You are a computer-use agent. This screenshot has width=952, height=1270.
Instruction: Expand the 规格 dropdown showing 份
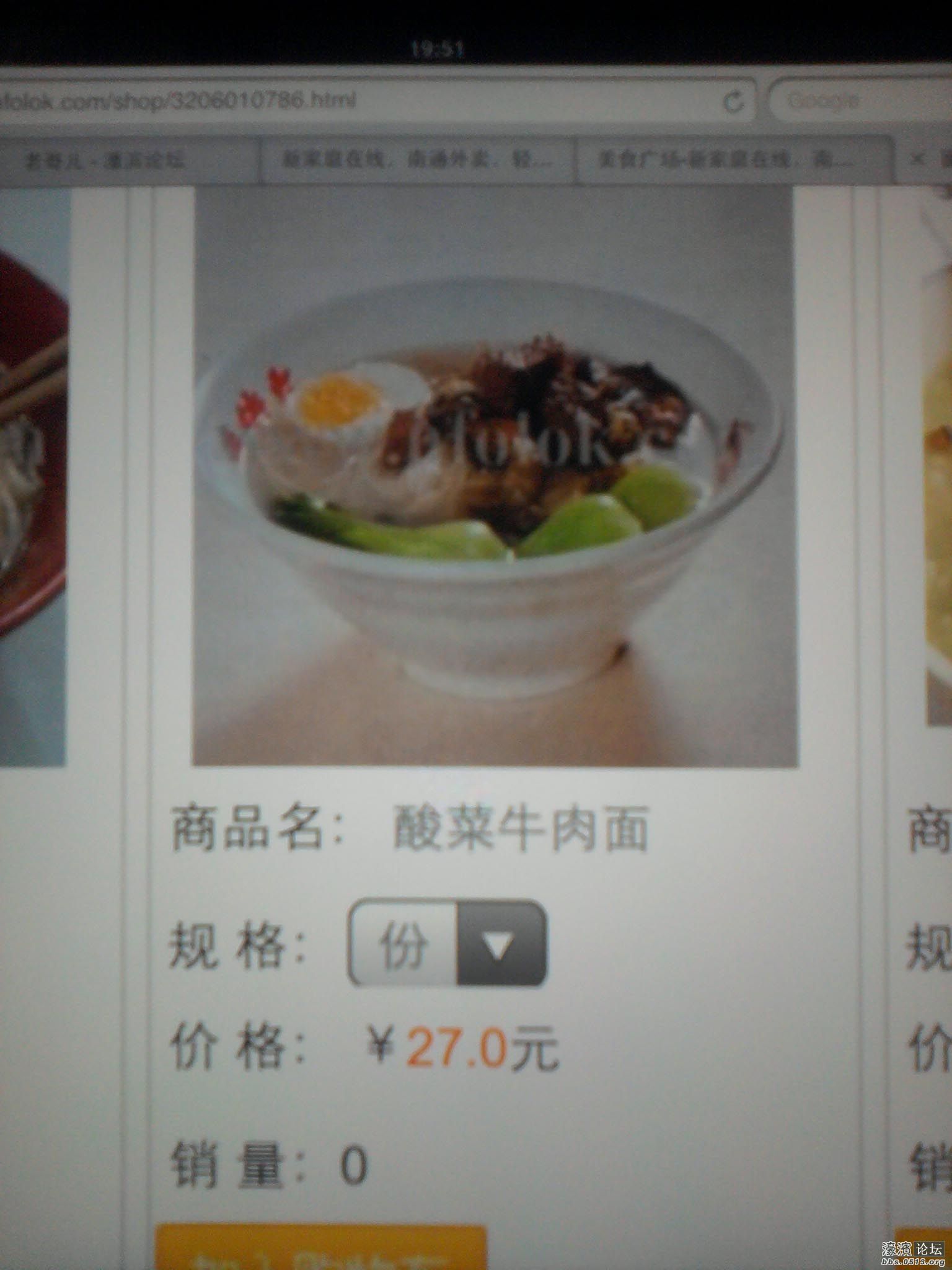pyautogui.click(x=447, y=944)
